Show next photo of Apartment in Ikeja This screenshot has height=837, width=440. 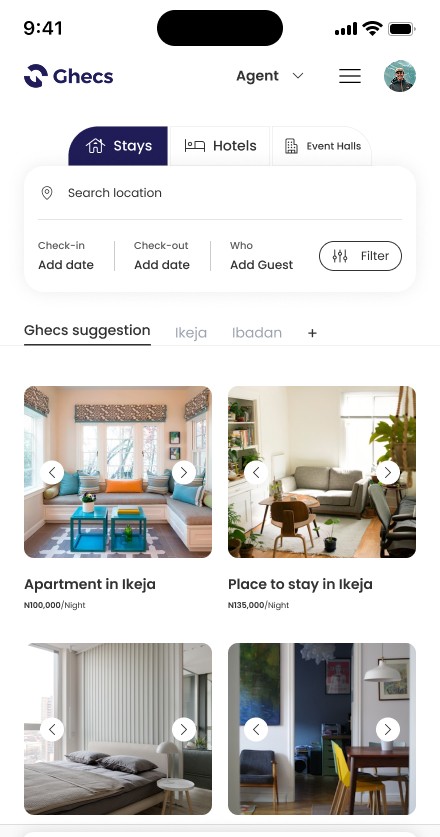pyautogui.click(x=184, y=472)
